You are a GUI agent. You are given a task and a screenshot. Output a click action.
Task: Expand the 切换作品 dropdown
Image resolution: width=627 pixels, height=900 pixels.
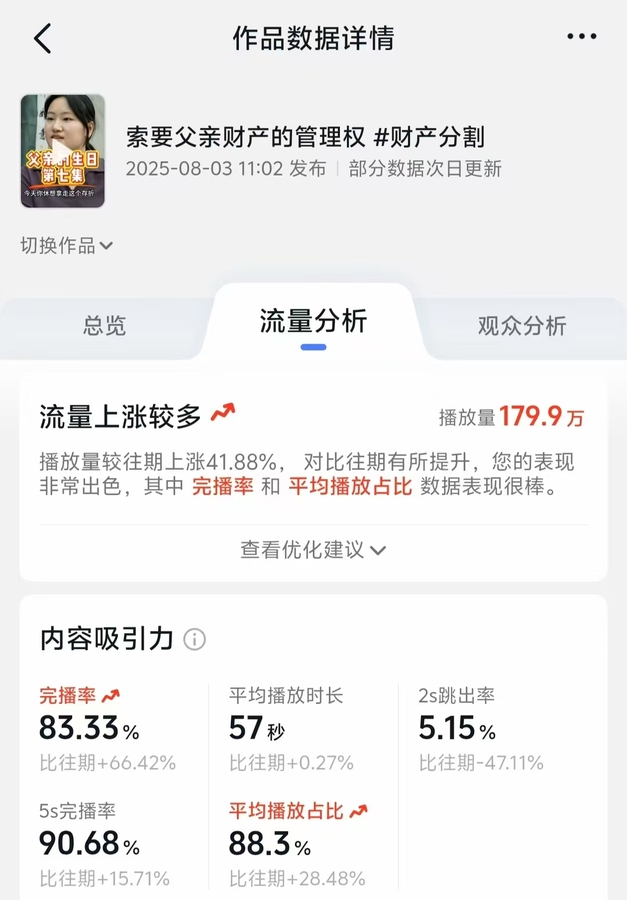click(x=66, y=245)
